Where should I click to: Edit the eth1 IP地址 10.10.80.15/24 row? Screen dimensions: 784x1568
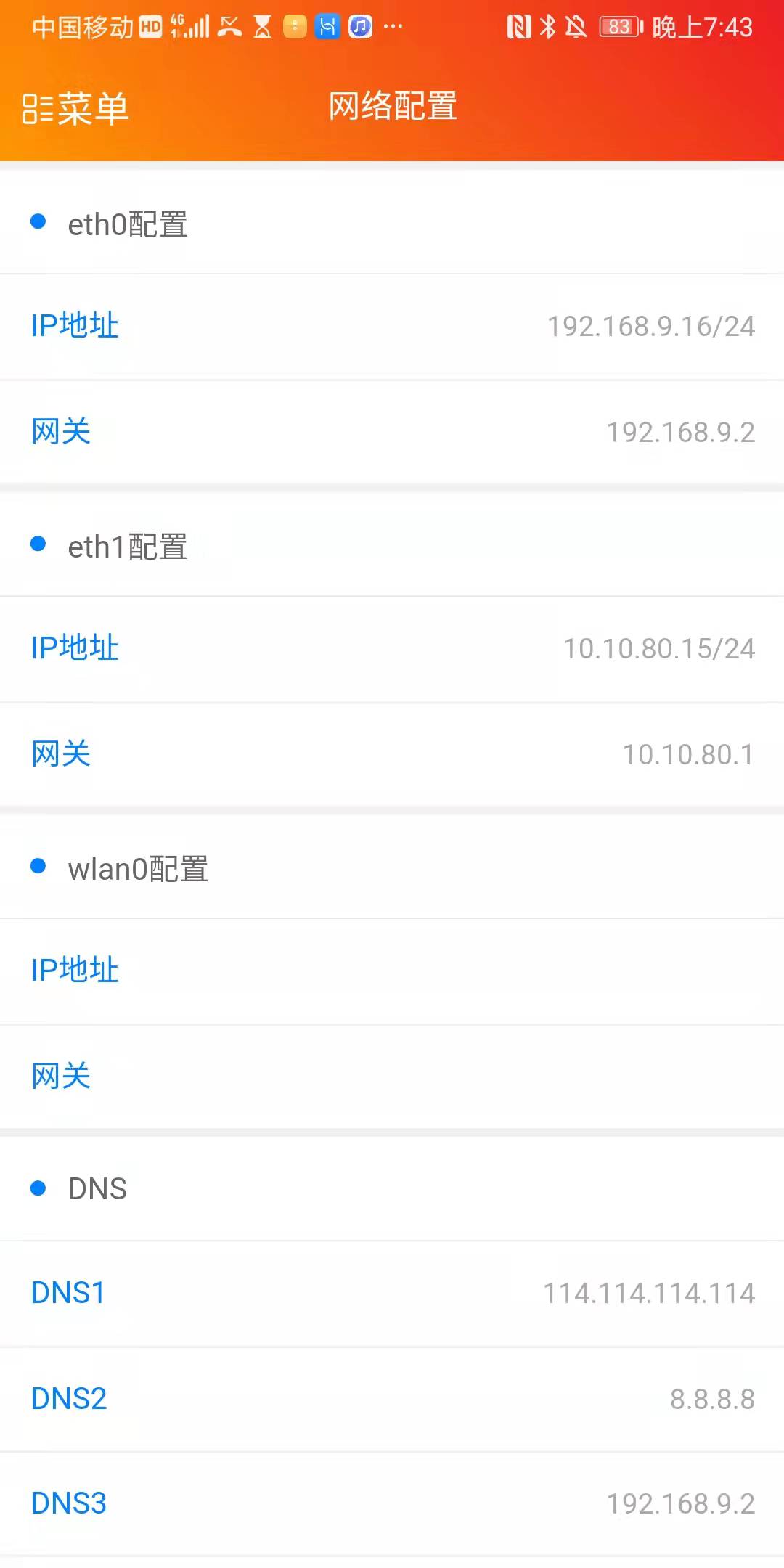[x=392, y=648]
